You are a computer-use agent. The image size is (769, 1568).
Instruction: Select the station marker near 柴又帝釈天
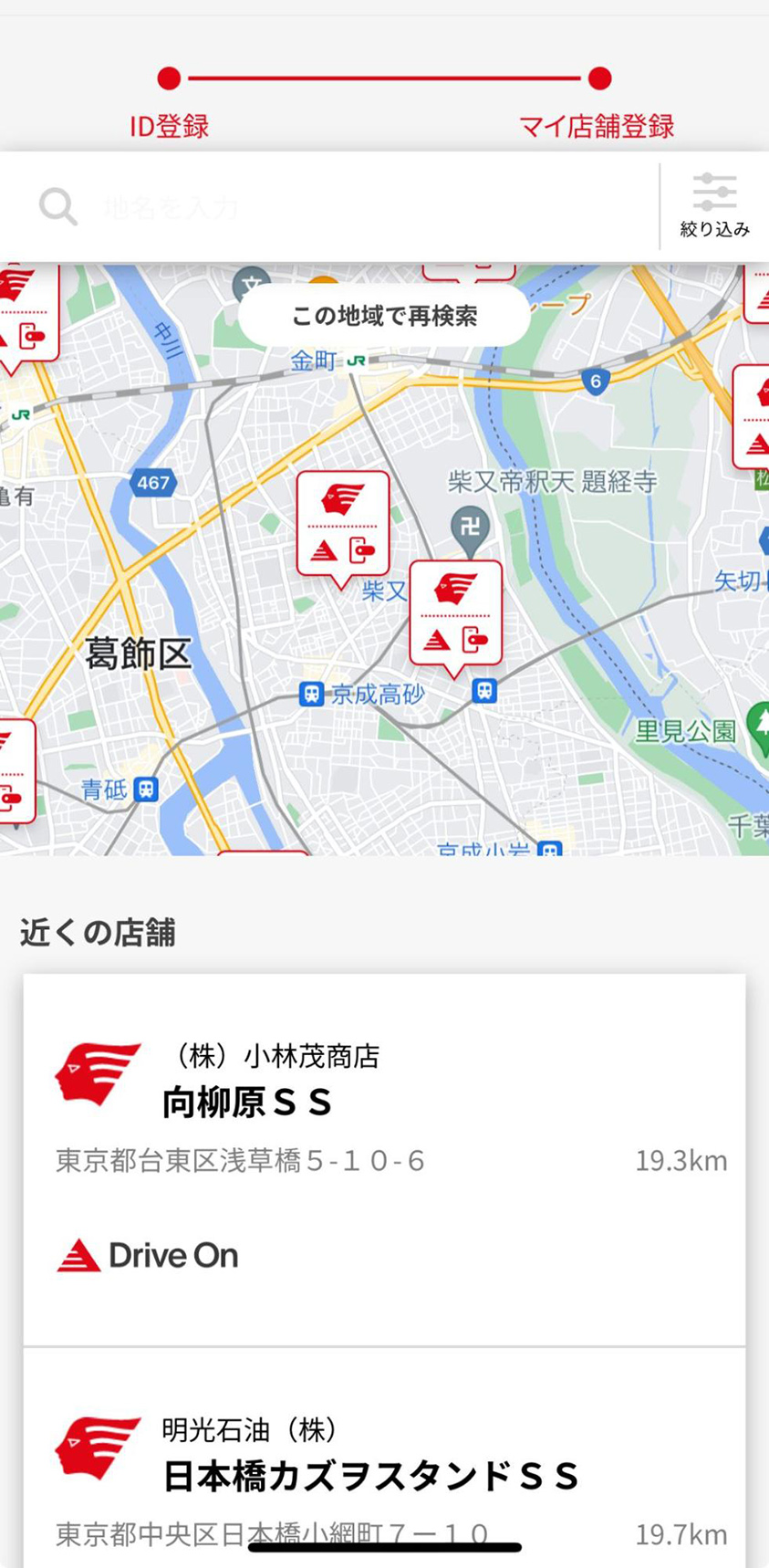[x=342, y=524]
